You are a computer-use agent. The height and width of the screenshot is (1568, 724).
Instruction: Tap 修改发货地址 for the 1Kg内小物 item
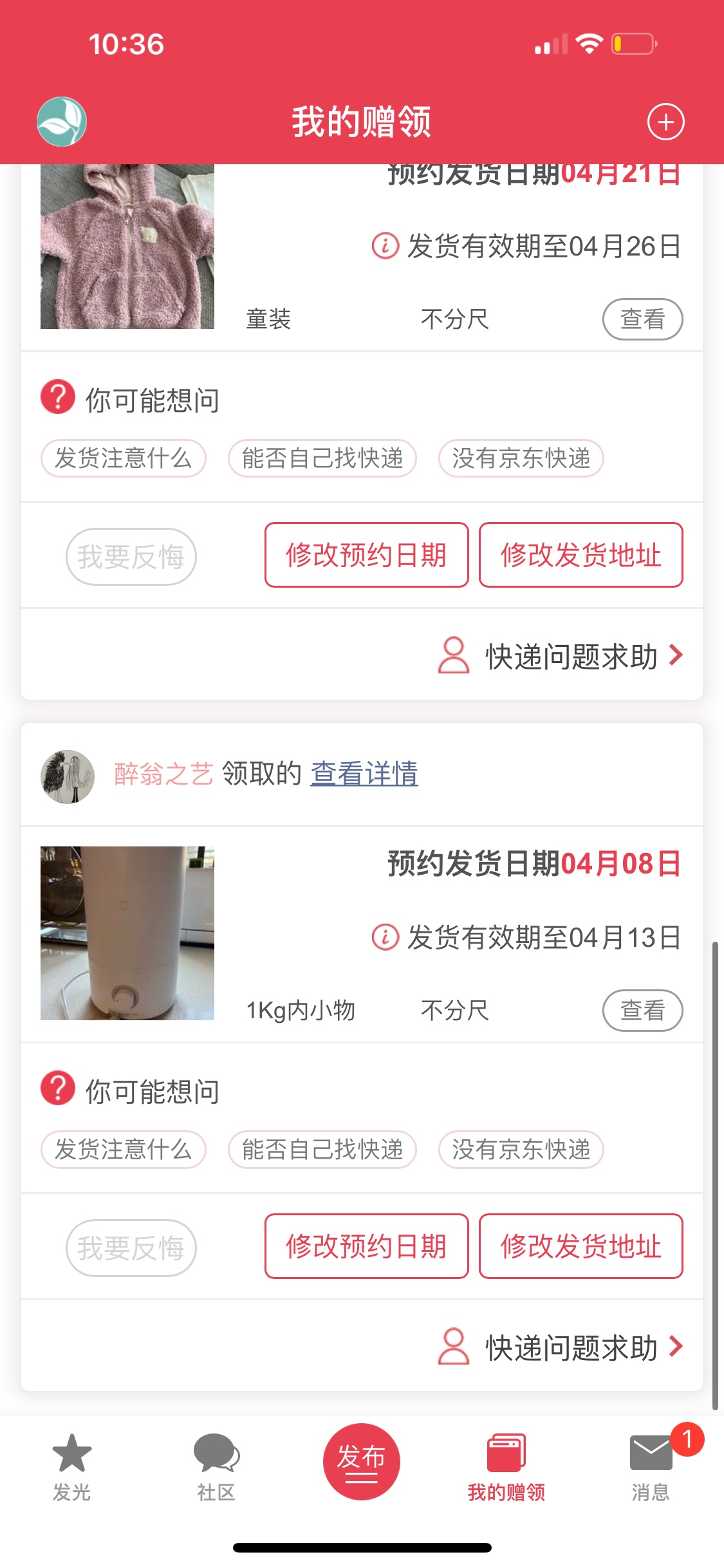pos(580,1246)
